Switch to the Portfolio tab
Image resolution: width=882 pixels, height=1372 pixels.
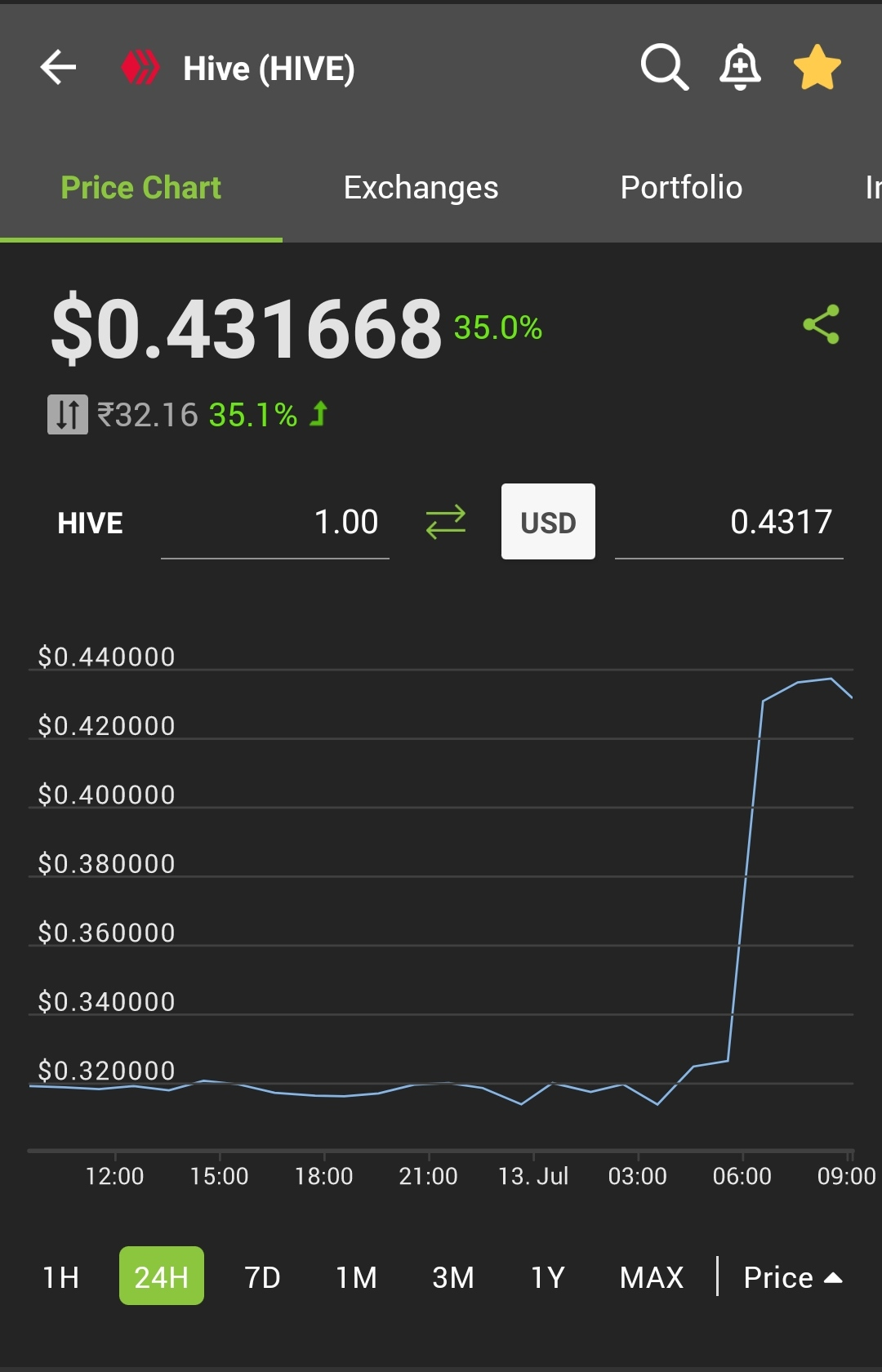[x=681, y=188]
